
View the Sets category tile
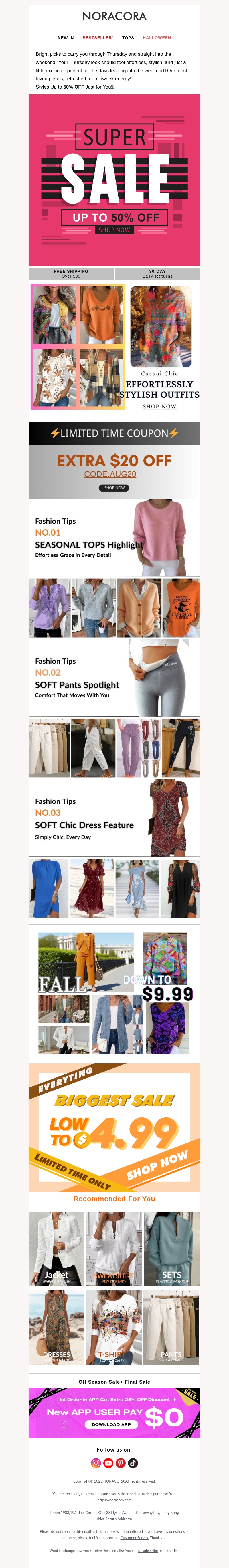coord(172,1248)
